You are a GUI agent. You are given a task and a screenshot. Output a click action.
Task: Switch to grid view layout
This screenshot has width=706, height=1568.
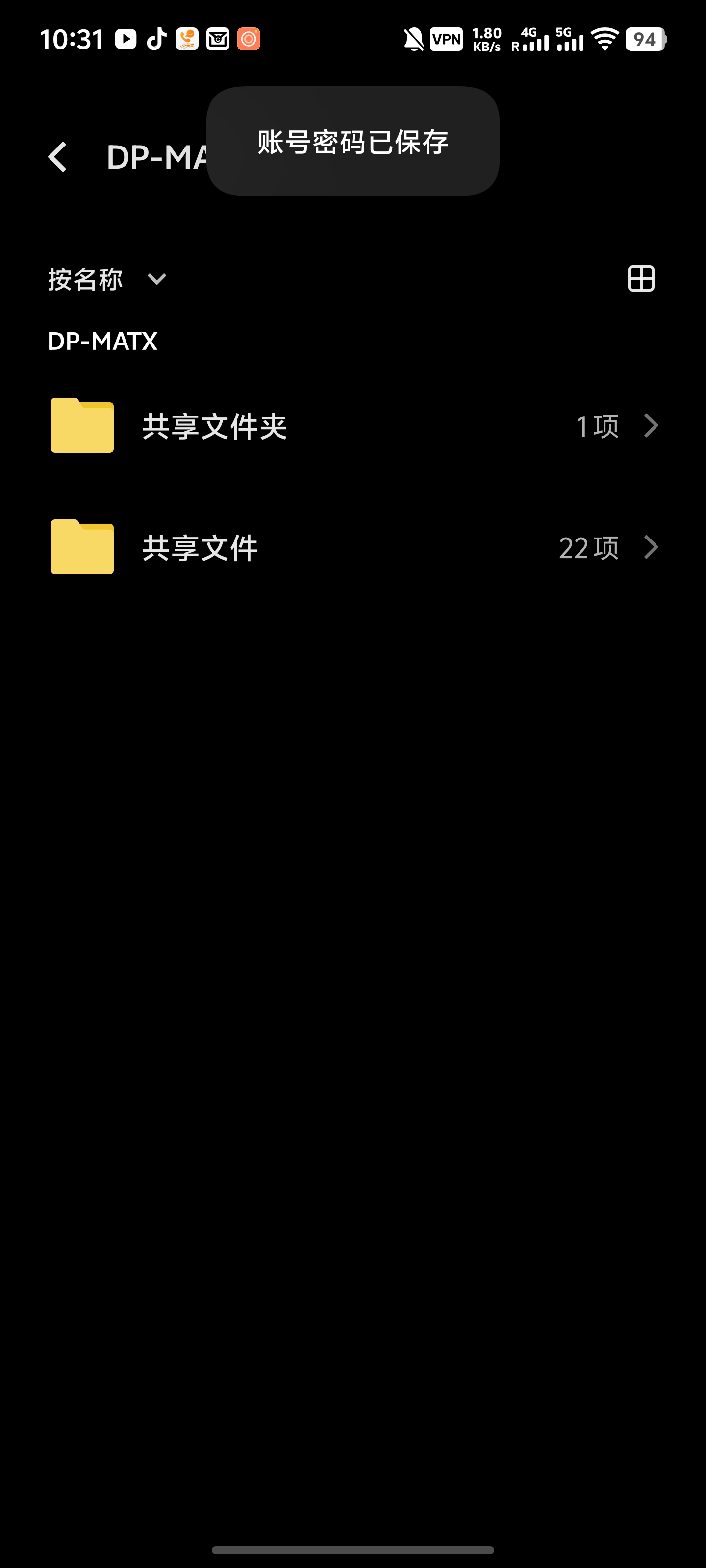(x=641, y=279)
